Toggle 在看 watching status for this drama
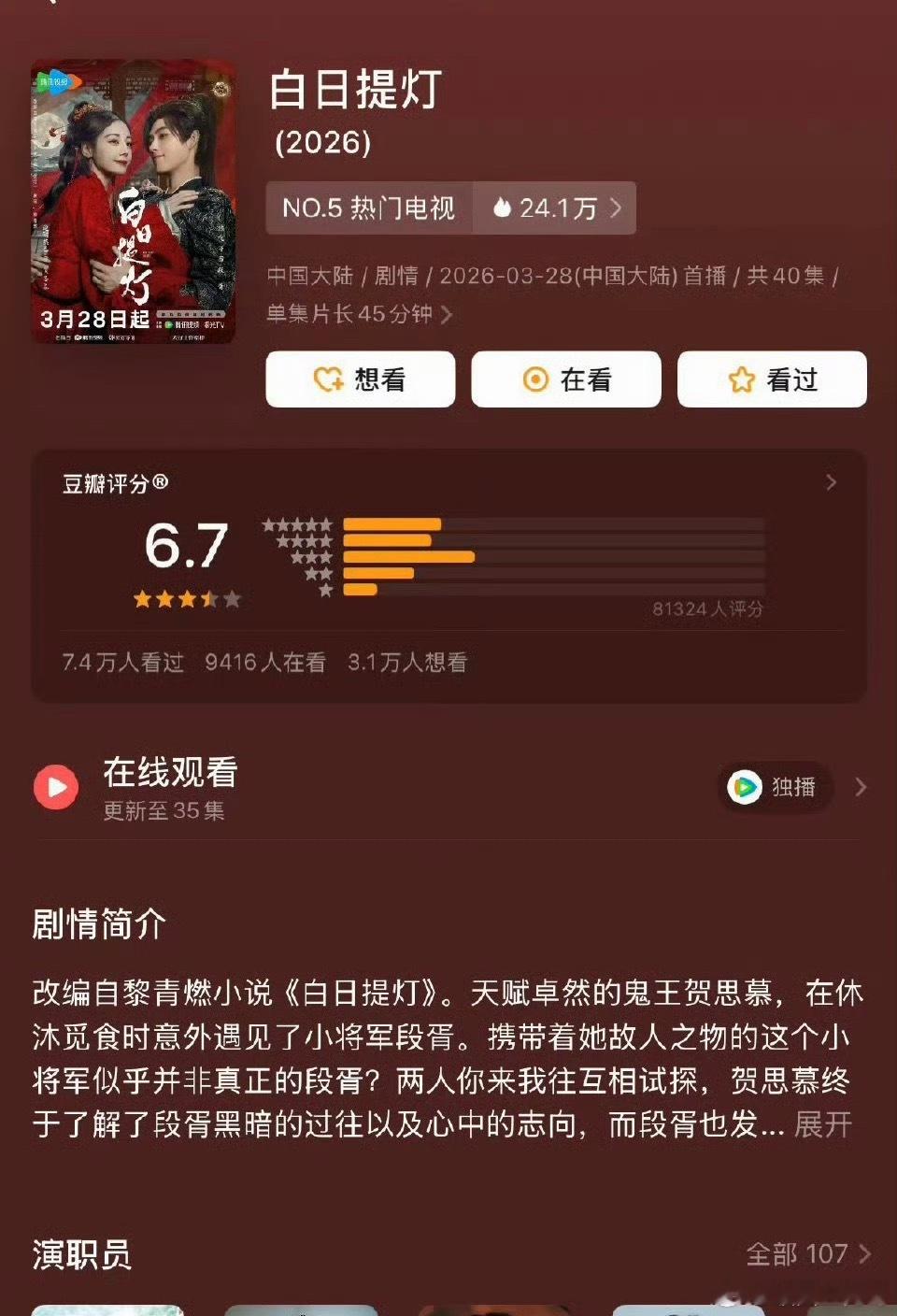The width and height of the screenshot is (897, 1316). [564, 379]
